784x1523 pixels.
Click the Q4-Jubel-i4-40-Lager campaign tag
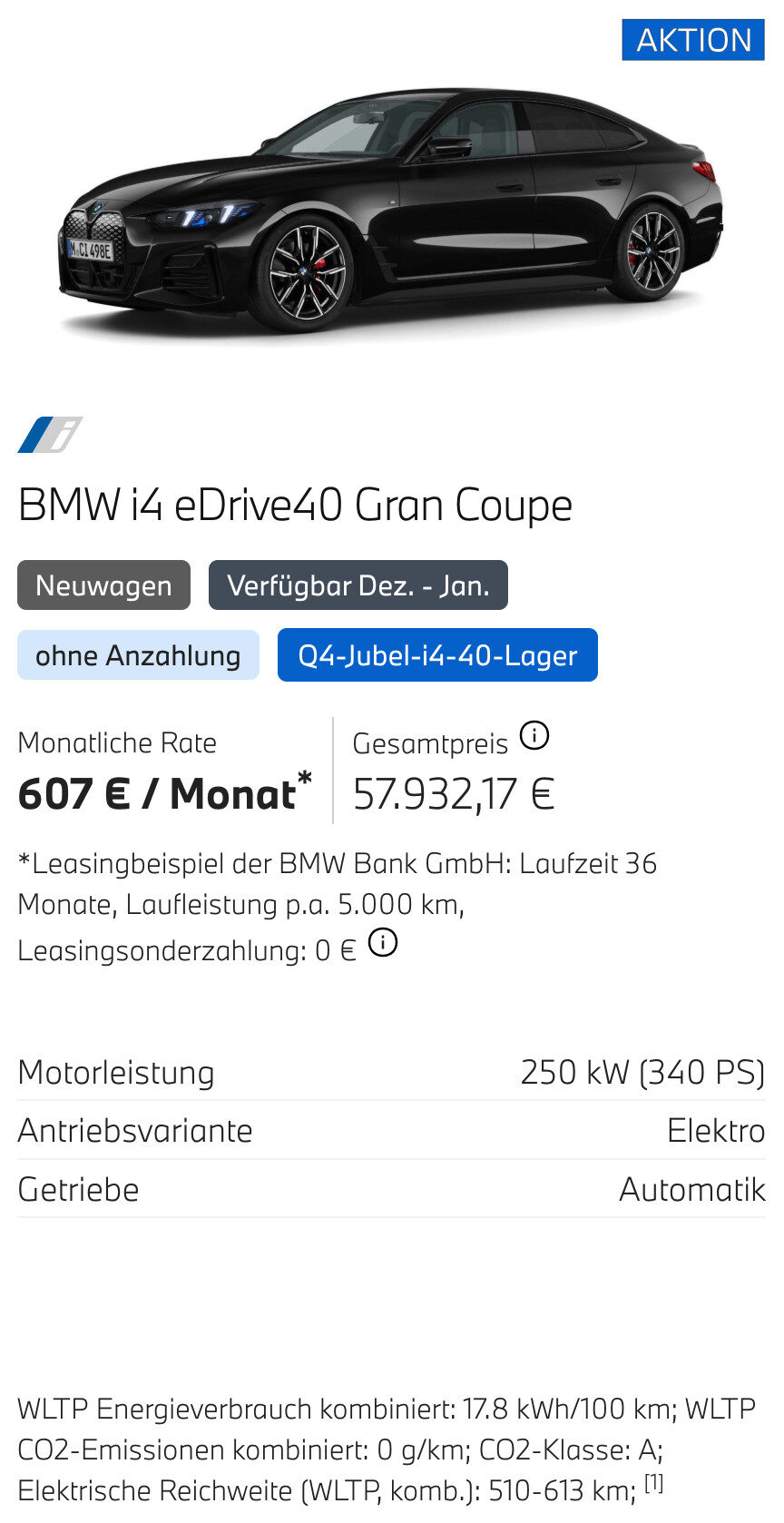coord(437,653)
